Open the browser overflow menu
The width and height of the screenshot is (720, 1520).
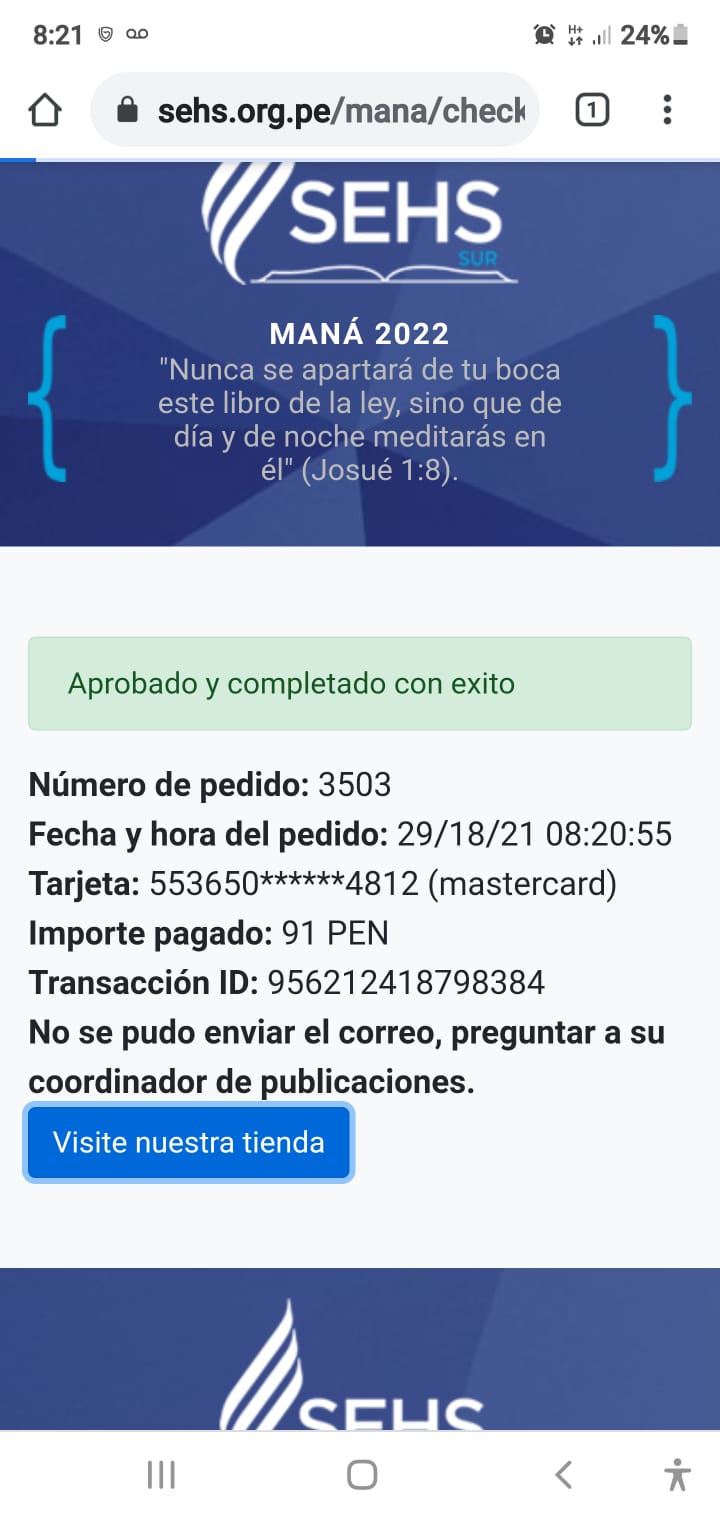(x=667, y=110)
